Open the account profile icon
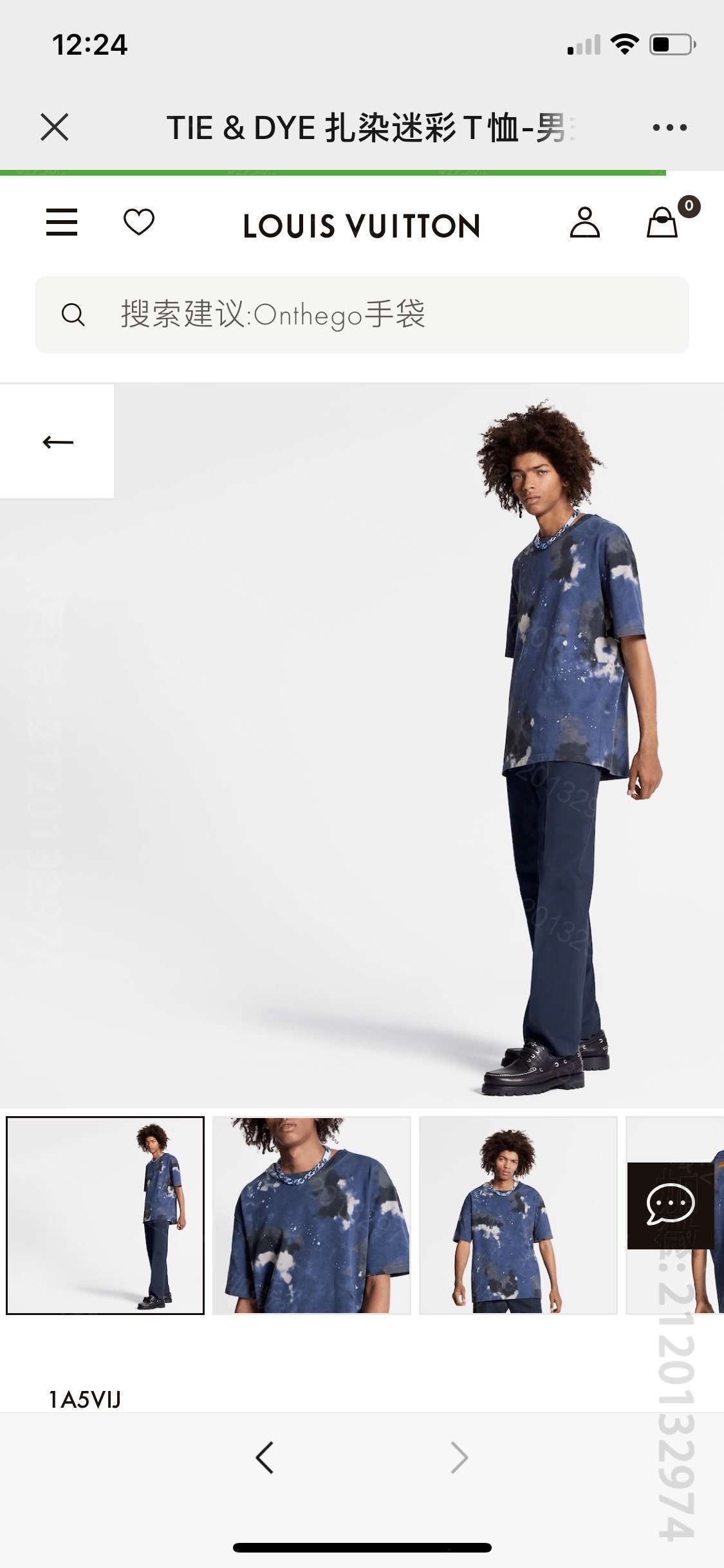The image size is (724, 1568). (584, 223)
